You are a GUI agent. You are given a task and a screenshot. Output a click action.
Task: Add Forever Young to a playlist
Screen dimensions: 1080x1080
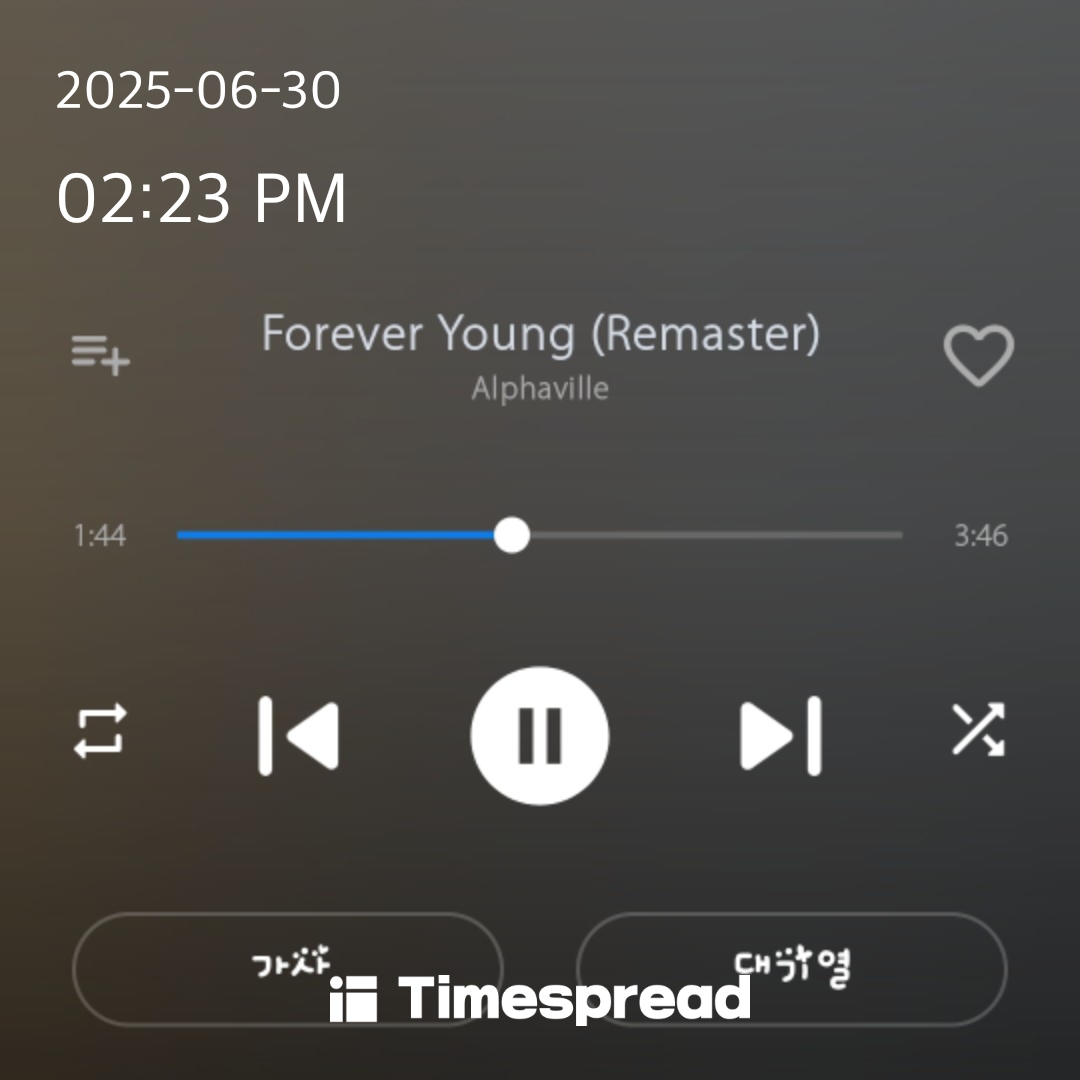(100, 355)
